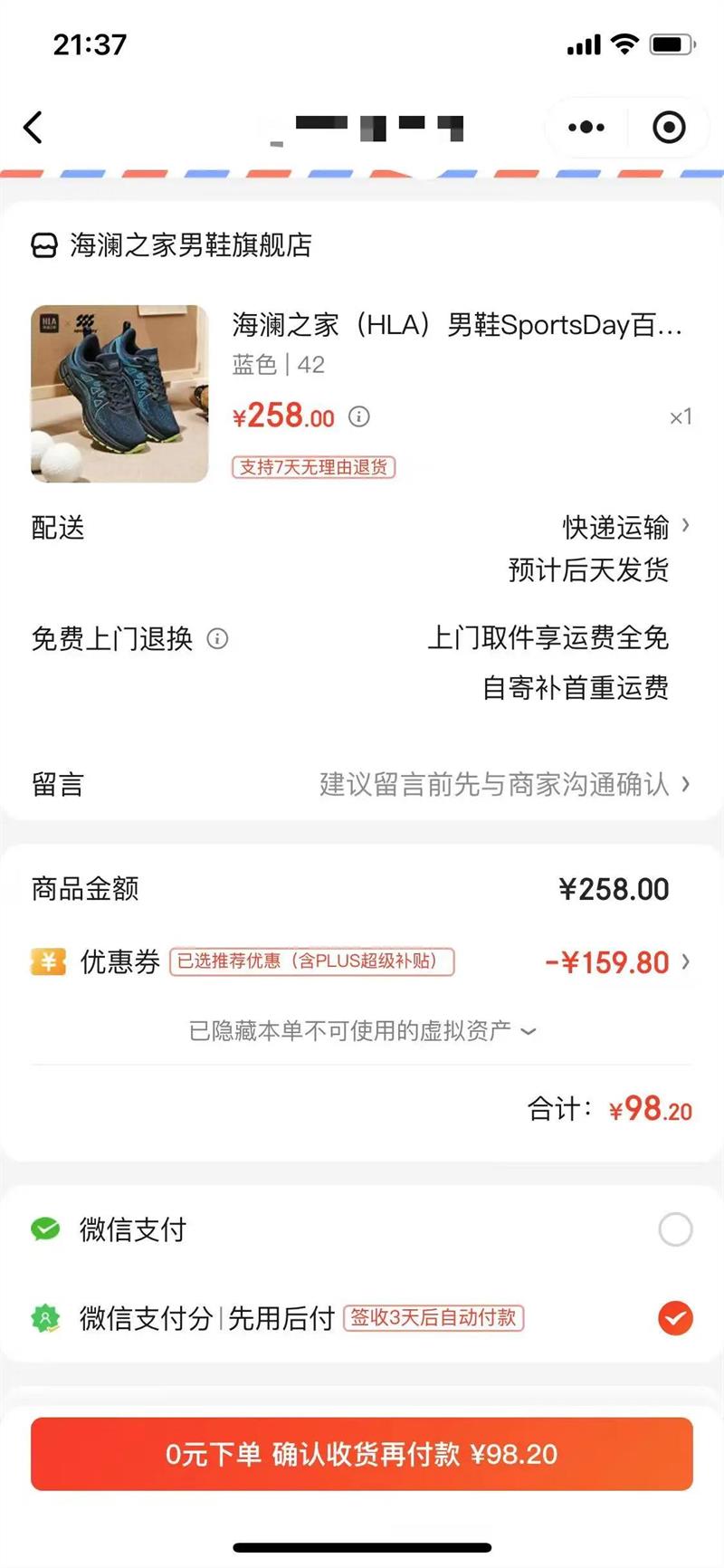View price info icon next to ¥258.00

[359, 416]
